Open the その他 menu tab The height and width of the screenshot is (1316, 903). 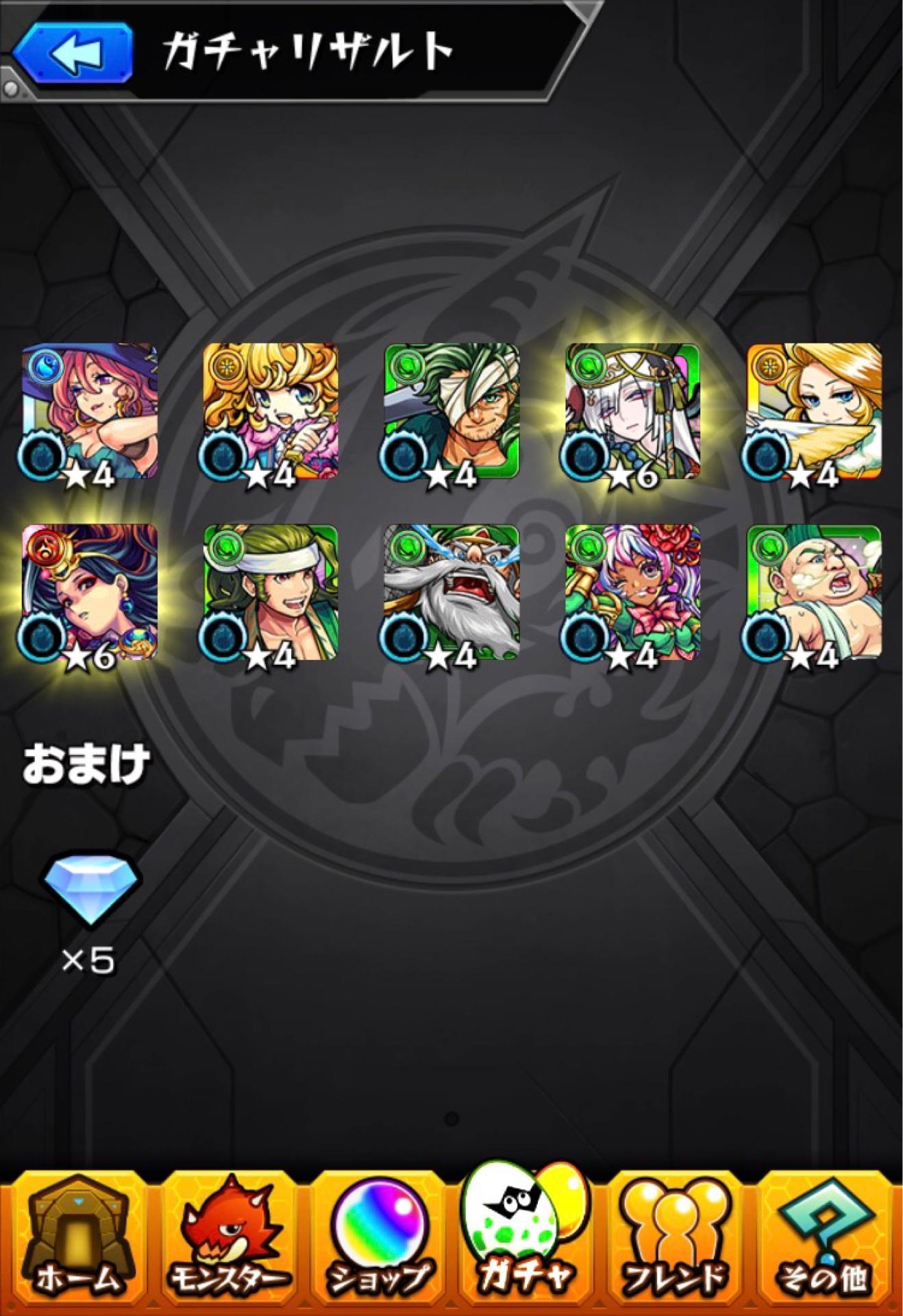(824, 1241)
